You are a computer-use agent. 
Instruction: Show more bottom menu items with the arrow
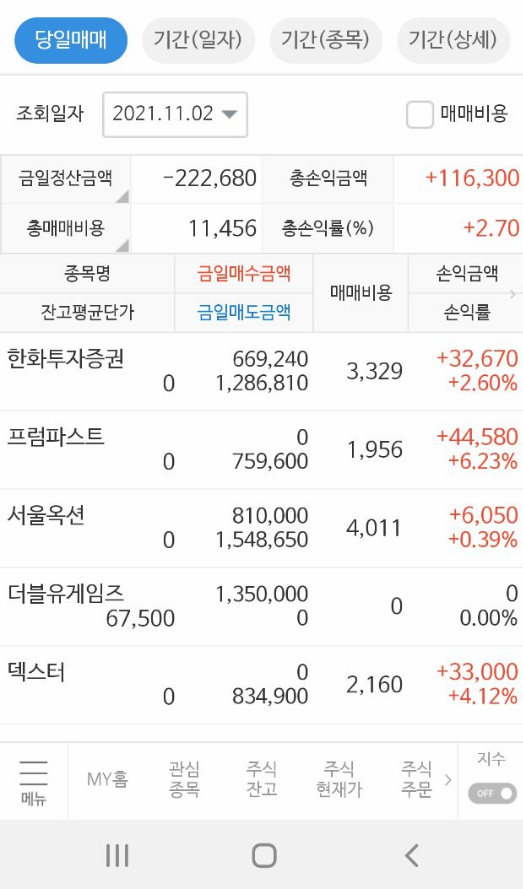448,780
